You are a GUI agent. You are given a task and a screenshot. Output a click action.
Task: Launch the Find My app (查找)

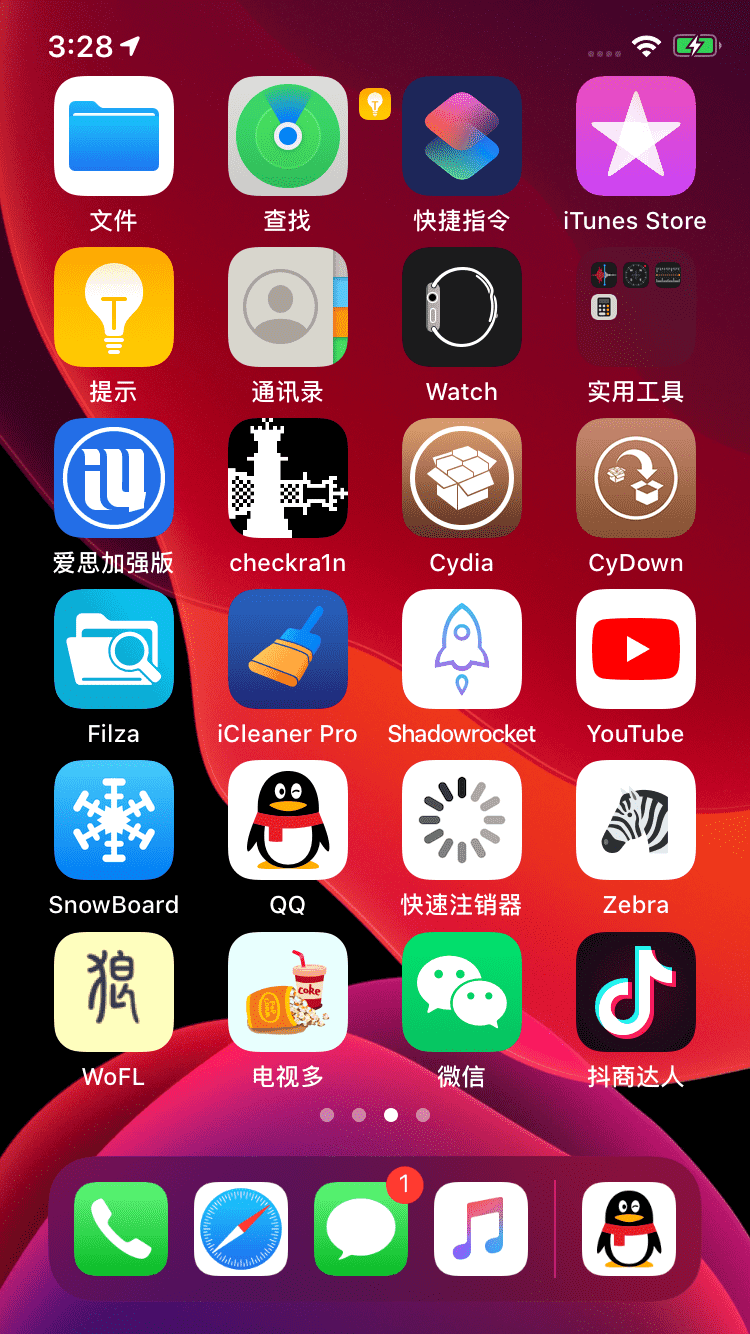(x=288, y=136)
